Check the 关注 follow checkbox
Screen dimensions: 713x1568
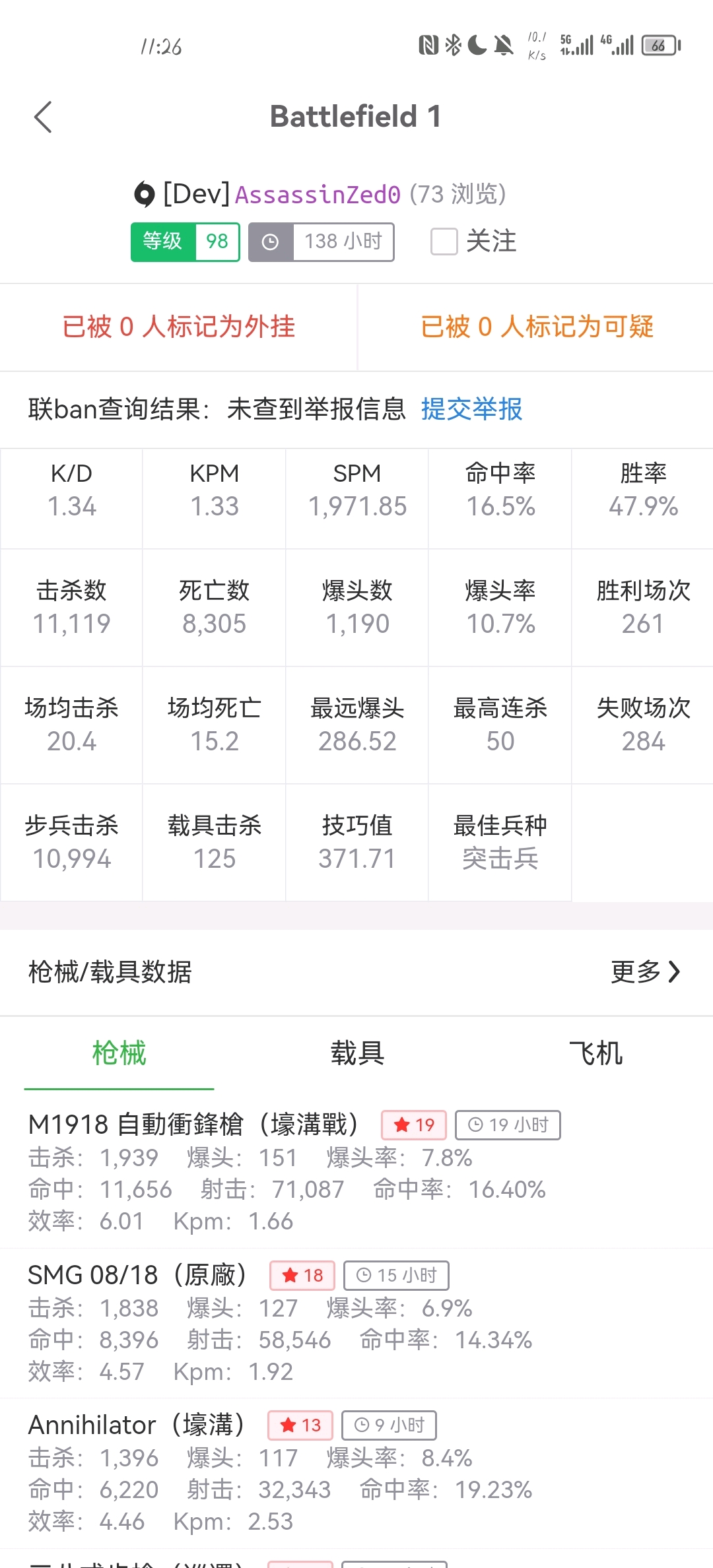(444, 242)
